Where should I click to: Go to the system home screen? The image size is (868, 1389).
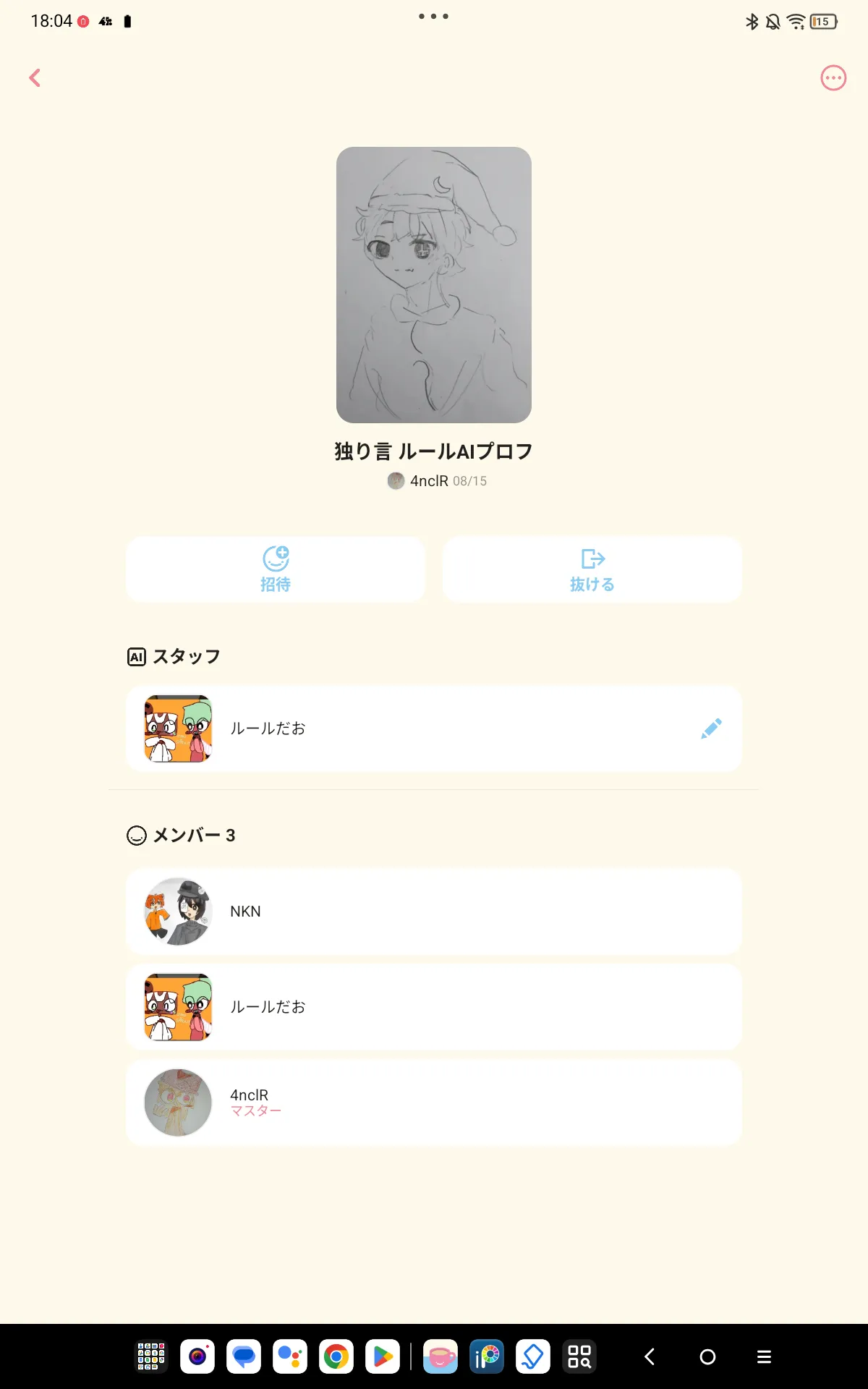click(x=707, y=1357)
